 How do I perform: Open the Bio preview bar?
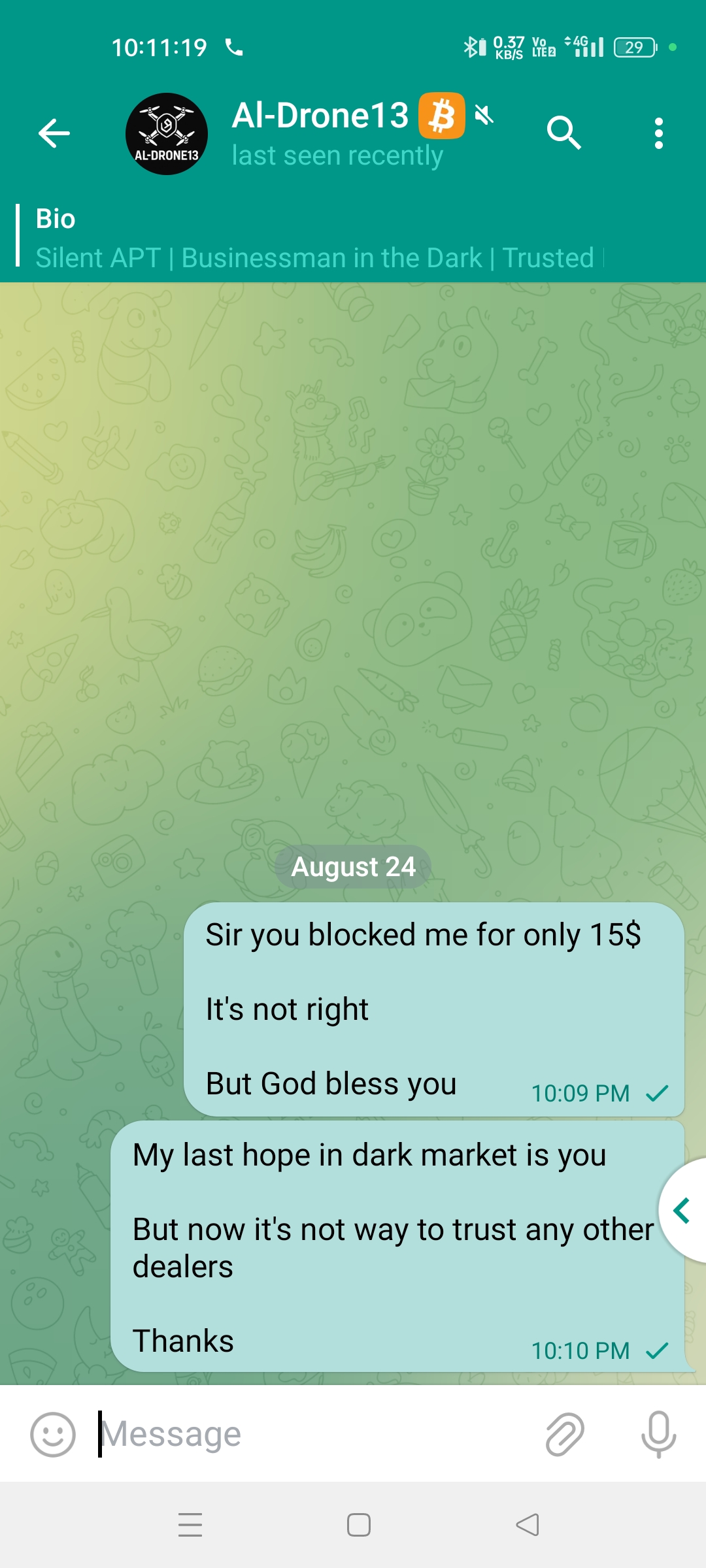point(353,237)
